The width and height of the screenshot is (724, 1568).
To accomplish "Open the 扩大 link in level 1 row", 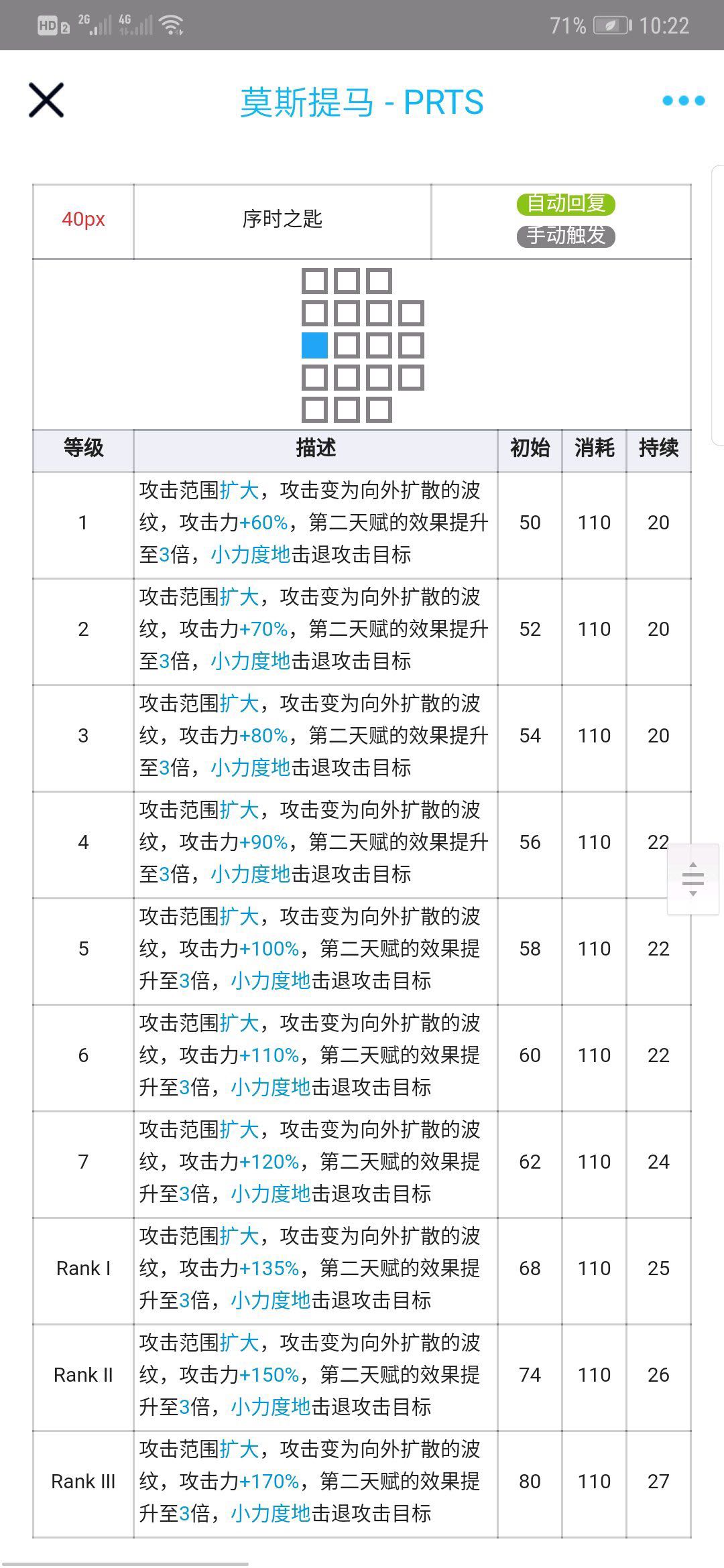I will click(239, 491).
